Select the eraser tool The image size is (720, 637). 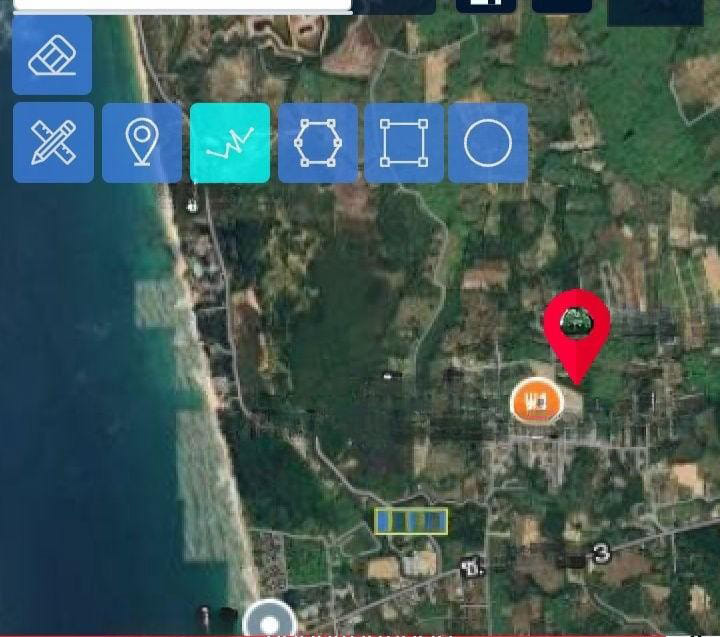[52, 55]
